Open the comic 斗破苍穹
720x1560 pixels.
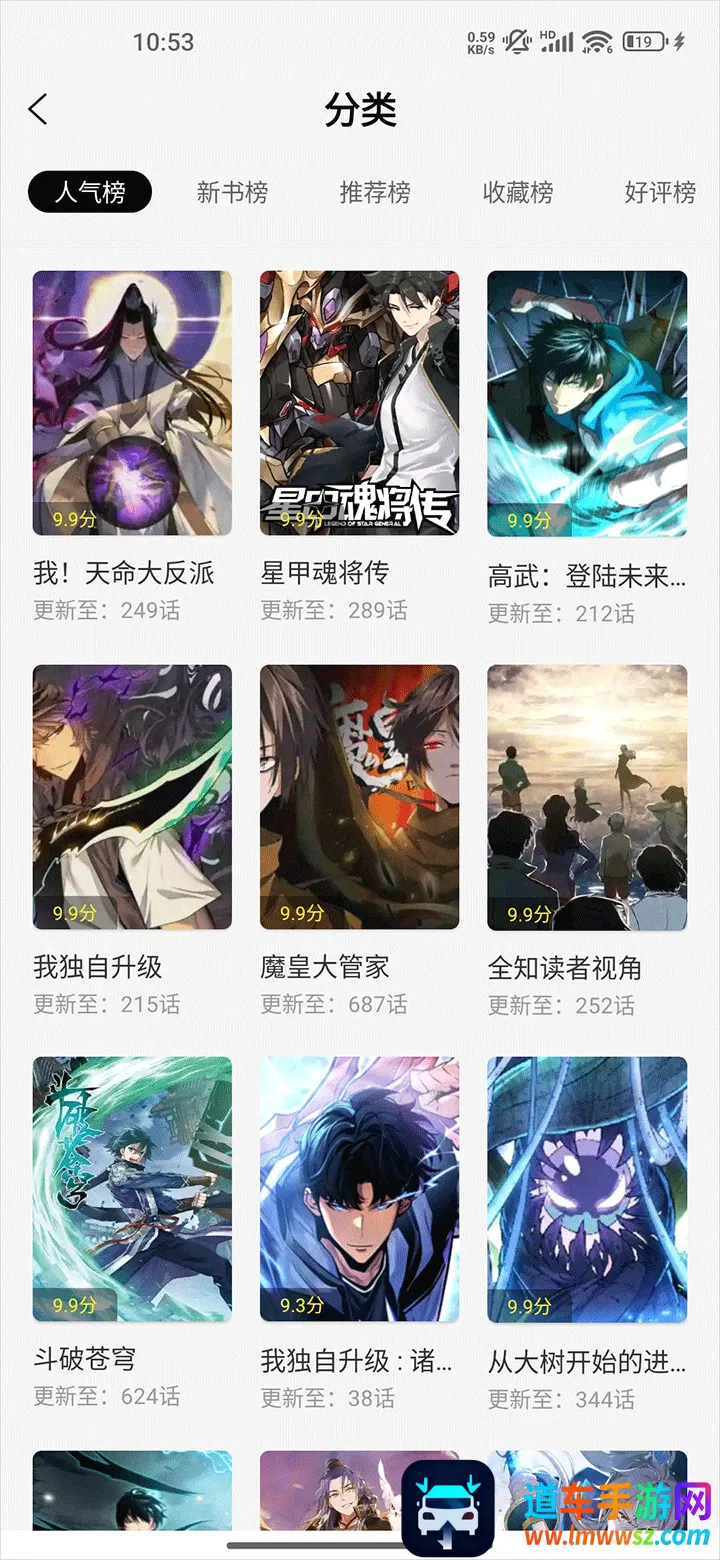[x=132, y=1189]
